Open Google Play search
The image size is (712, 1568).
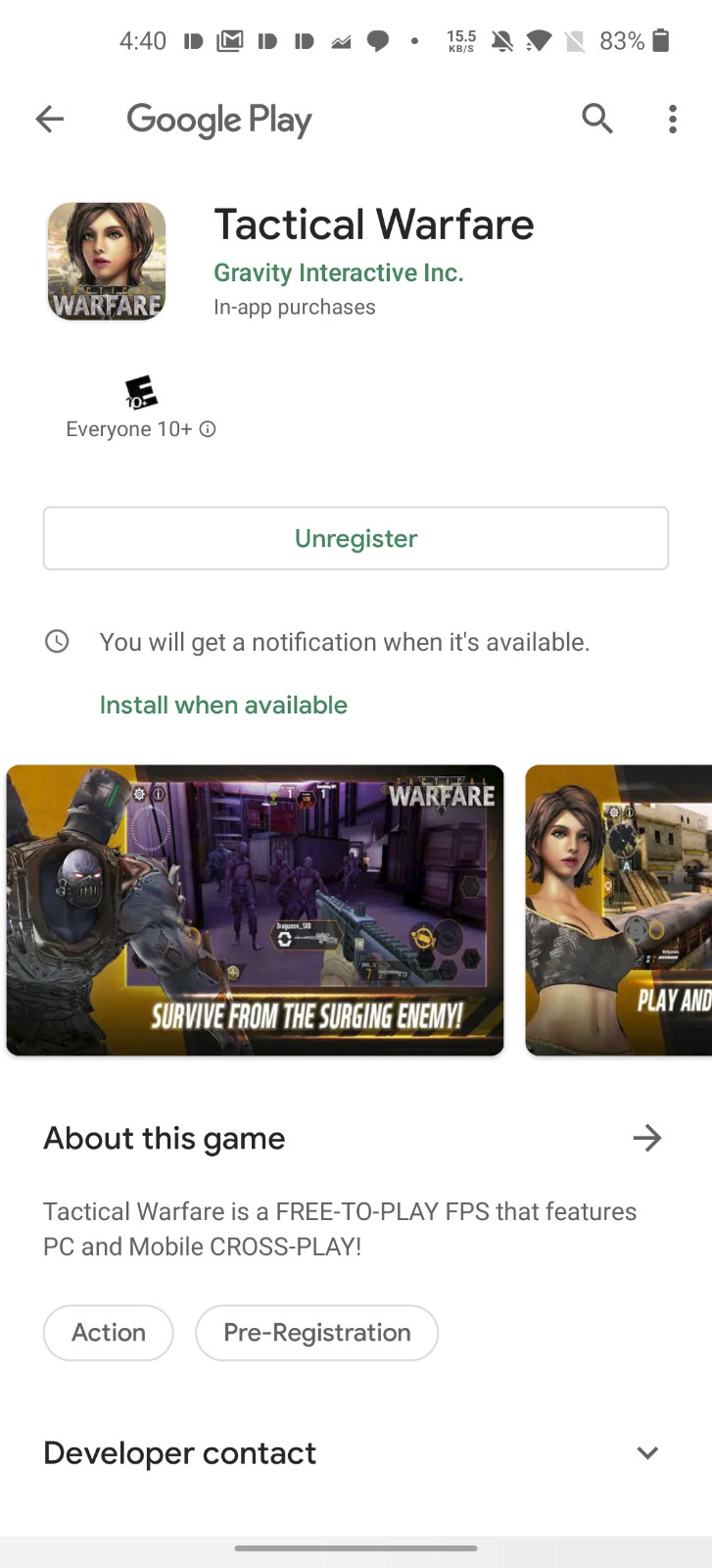[x=596, y=120]
